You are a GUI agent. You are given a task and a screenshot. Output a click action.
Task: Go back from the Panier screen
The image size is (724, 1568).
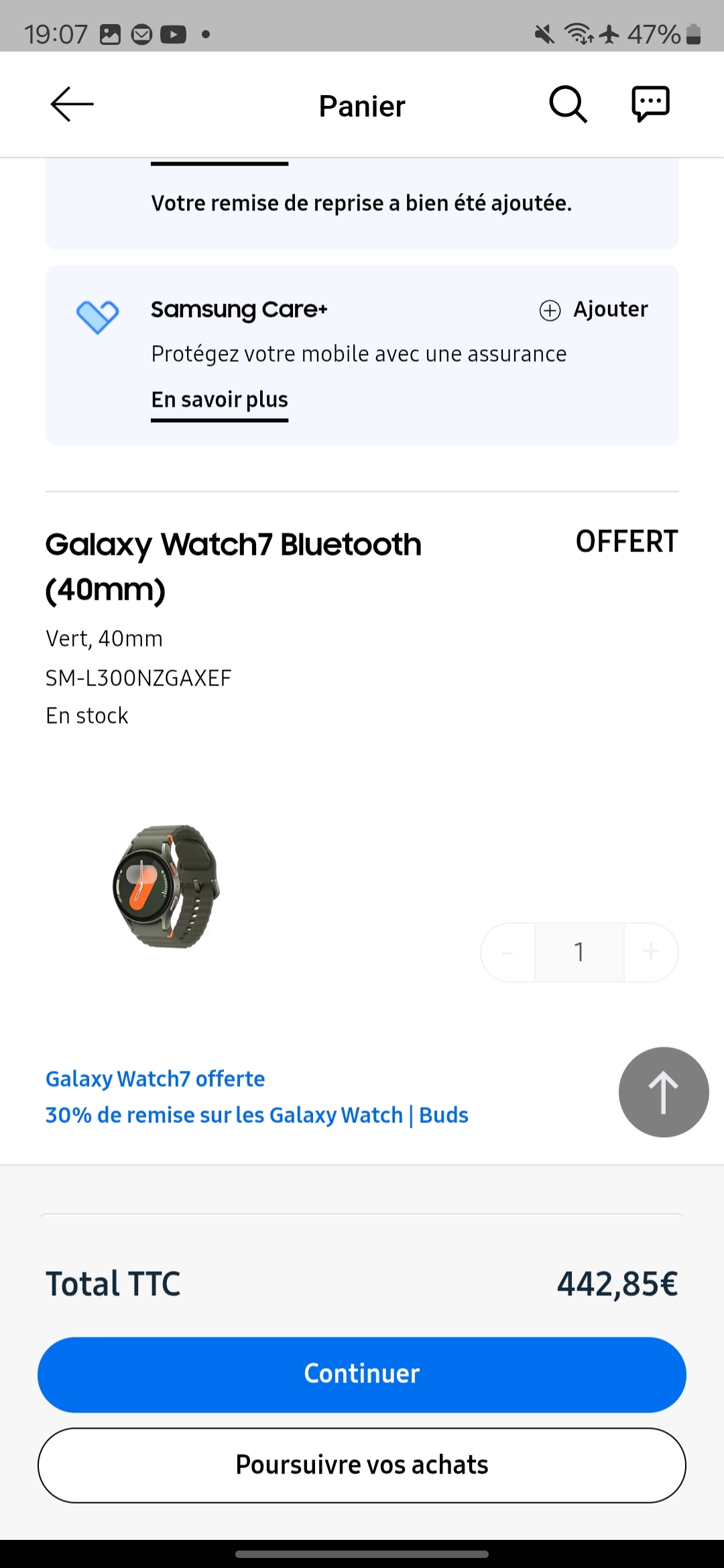coord(72,105)
